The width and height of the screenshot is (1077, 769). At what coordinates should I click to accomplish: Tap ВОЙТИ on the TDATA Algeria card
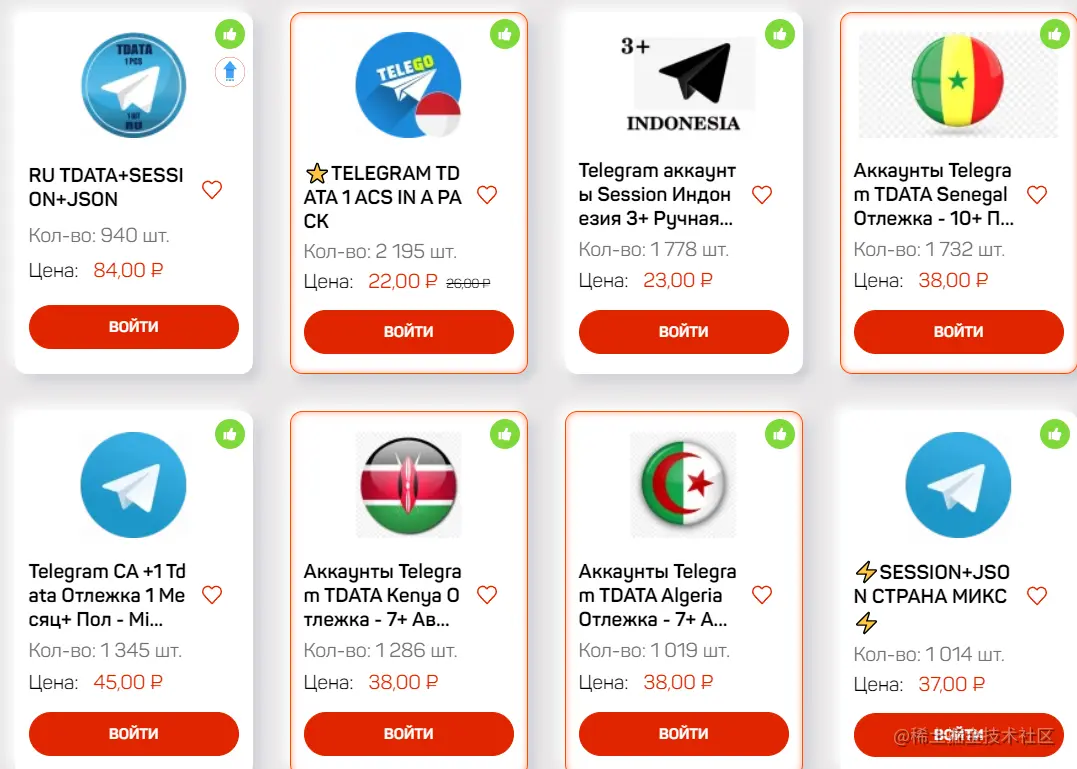[x=683, y=734]
